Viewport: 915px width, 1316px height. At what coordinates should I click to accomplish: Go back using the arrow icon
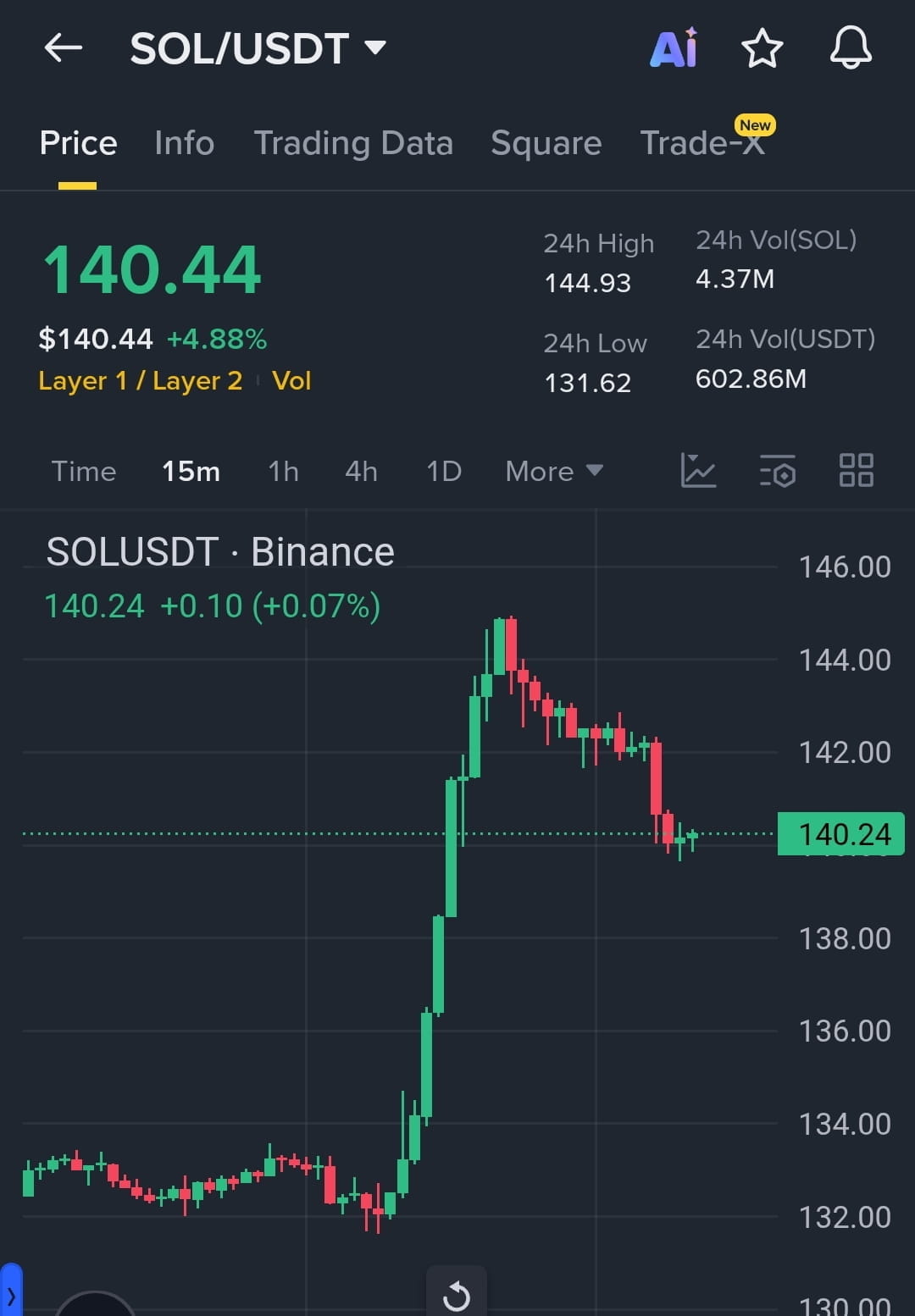64,48
